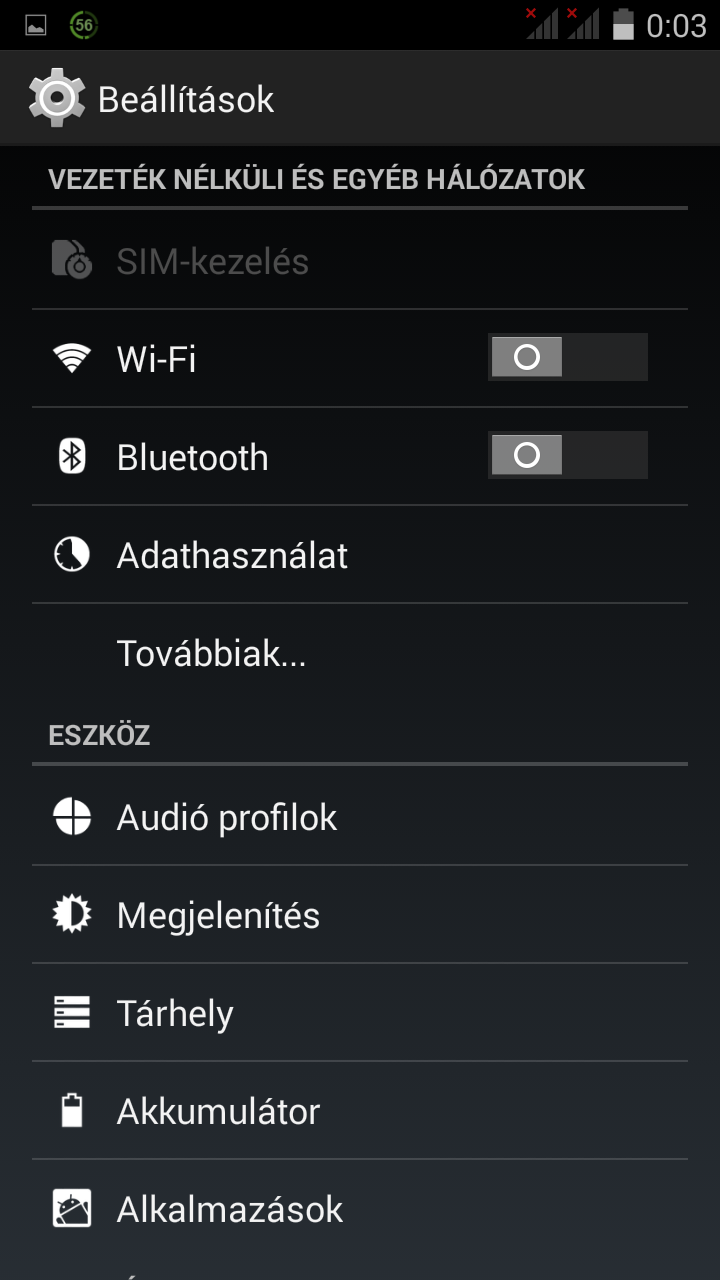Screen dimensions: 720x1280
Task: Tap the Alkalmazások apps icon
Action: 68,1208
